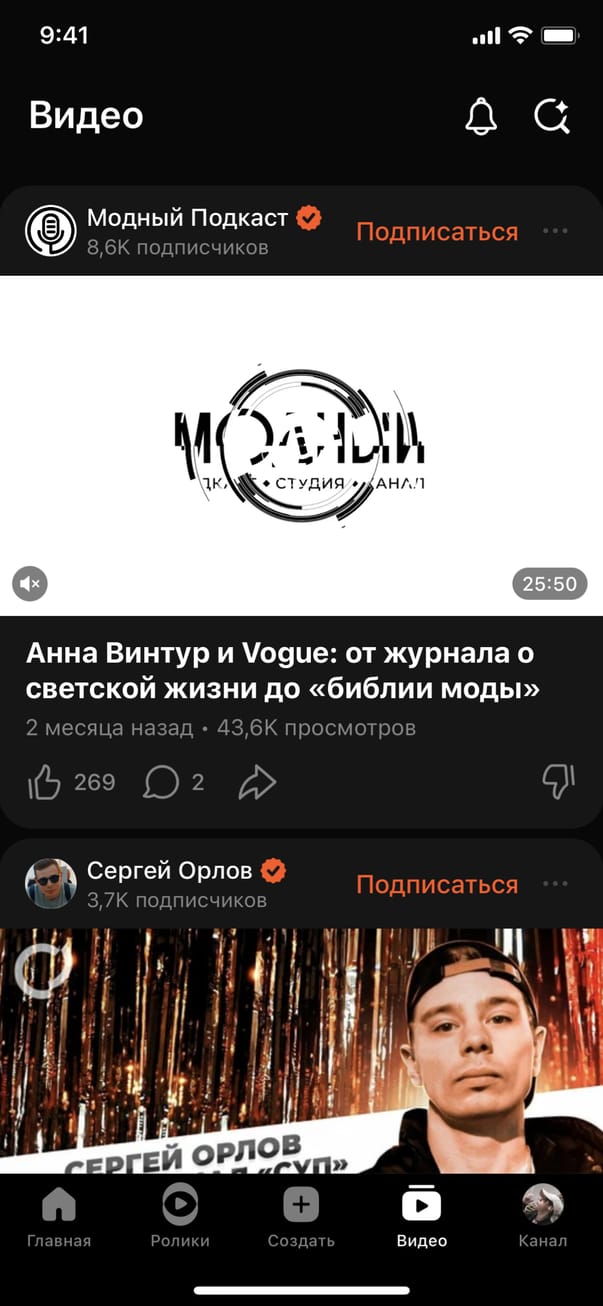
Task: Open the Канал profile tab
Action: click(543, 1216)
